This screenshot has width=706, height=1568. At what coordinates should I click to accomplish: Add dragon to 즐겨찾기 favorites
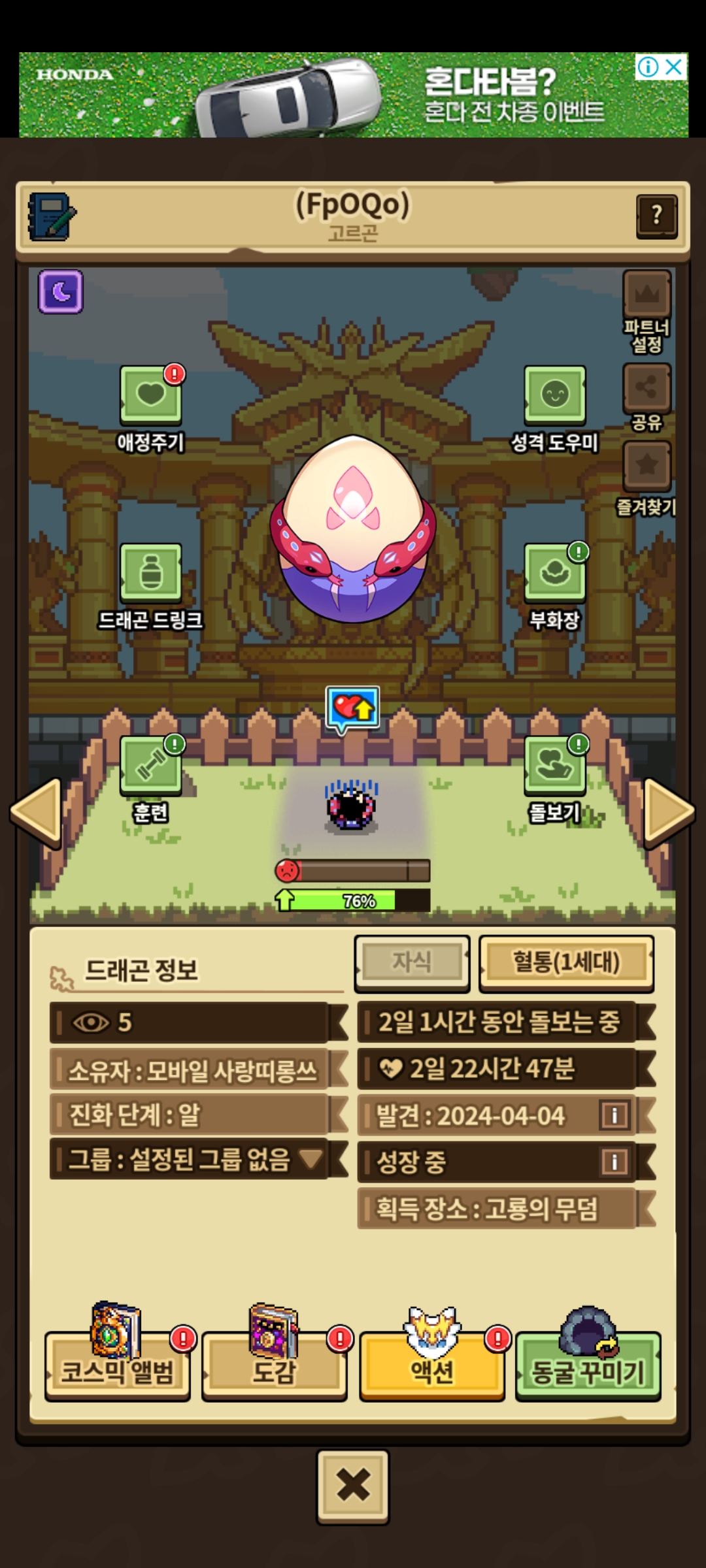click(647, 466)
